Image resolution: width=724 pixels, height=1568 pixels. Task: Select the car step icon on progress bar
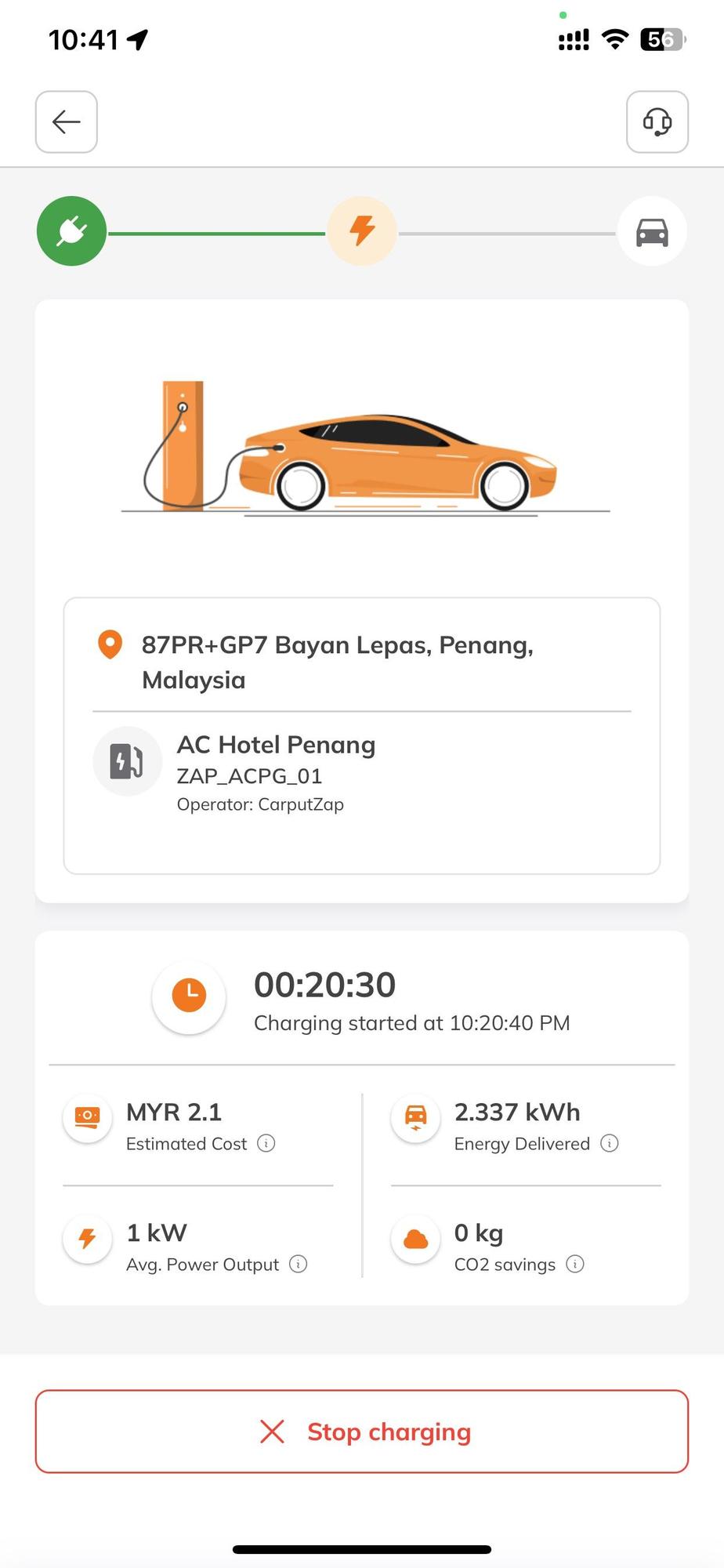652,230
